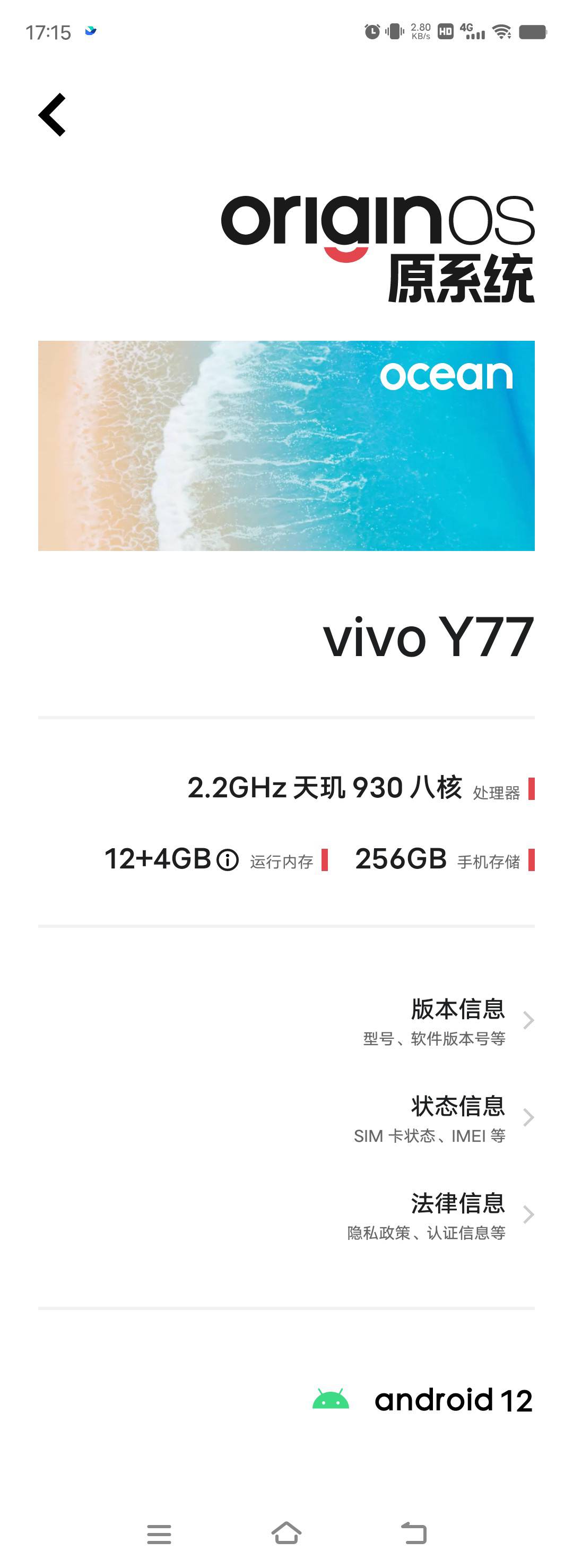This screenshot has height=1568, width=573.
Task: Tap the info icon beside 12+4GB
Action: point(228,860)
